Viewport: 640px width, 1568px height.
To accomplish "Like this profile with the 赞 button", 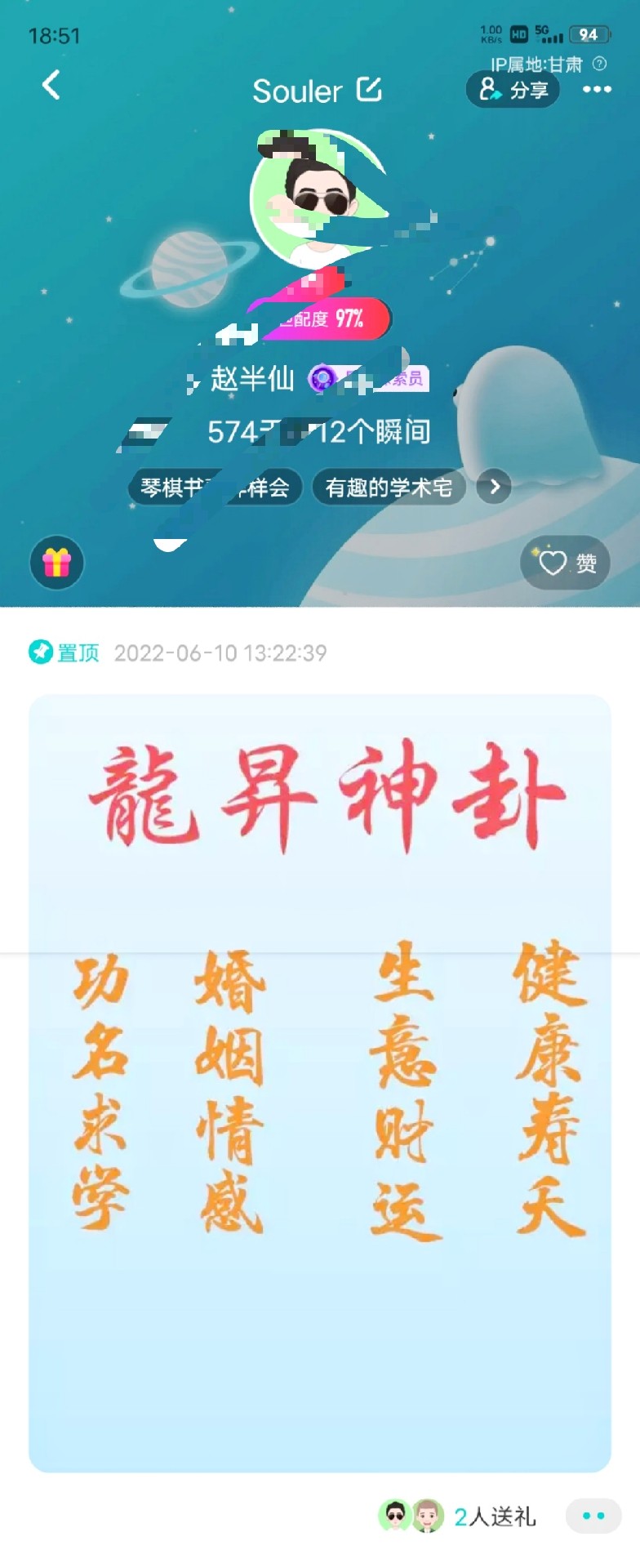I will point(566,563).
